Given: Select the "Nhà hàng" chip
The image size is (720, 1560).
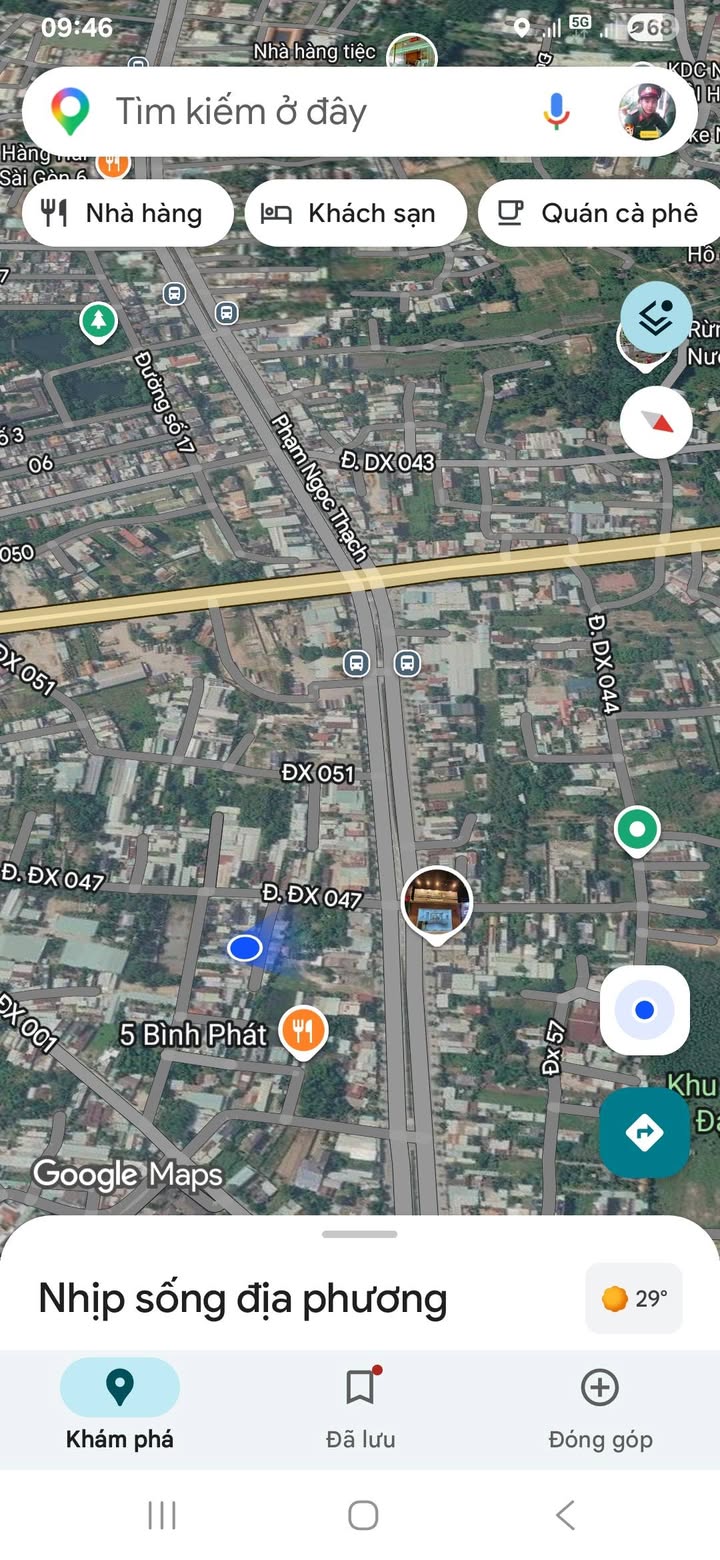Looking at the screenshot, I should [x=124, y=213].
